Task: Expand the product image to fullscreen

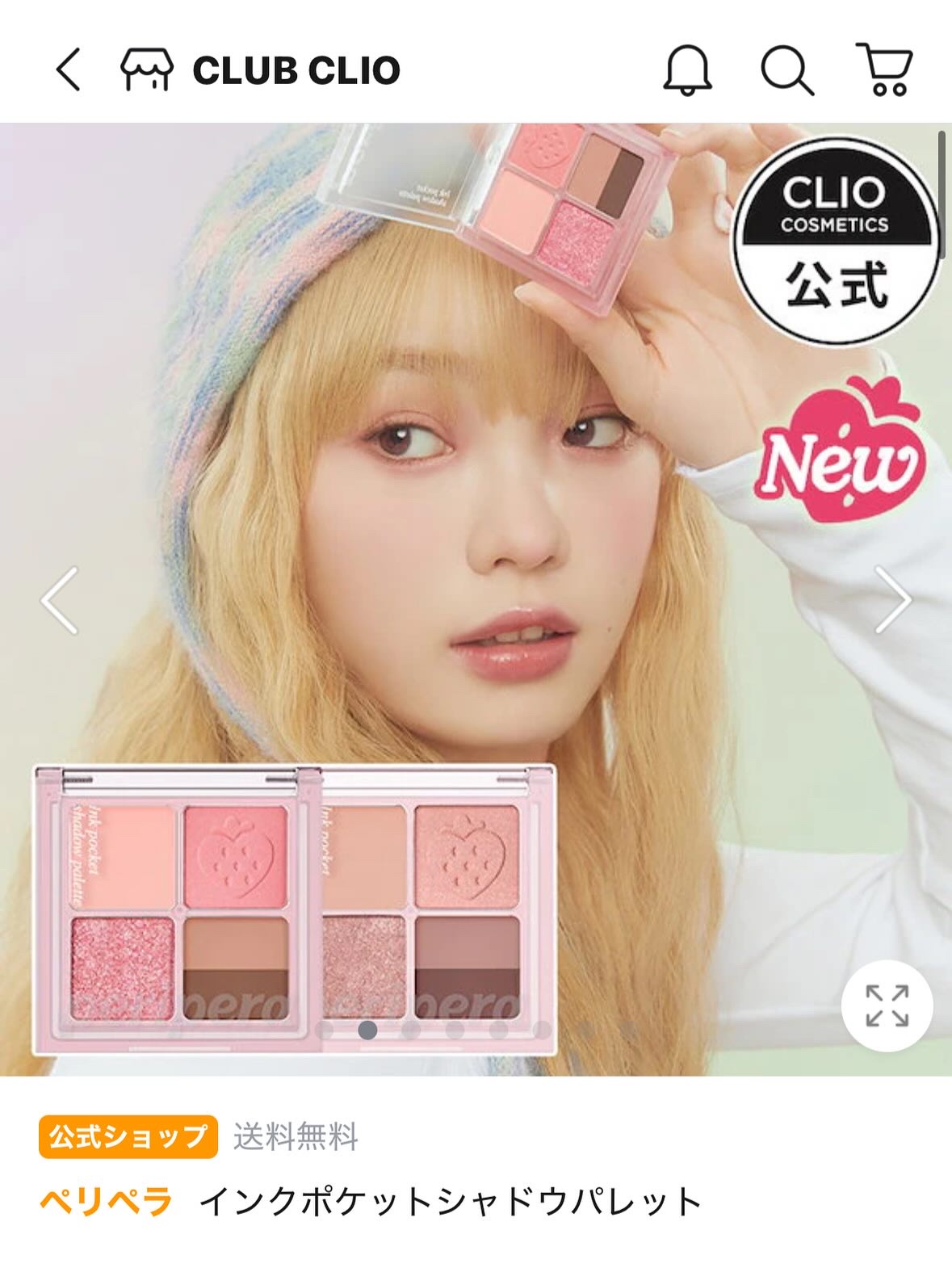Action: point(887,1006)
